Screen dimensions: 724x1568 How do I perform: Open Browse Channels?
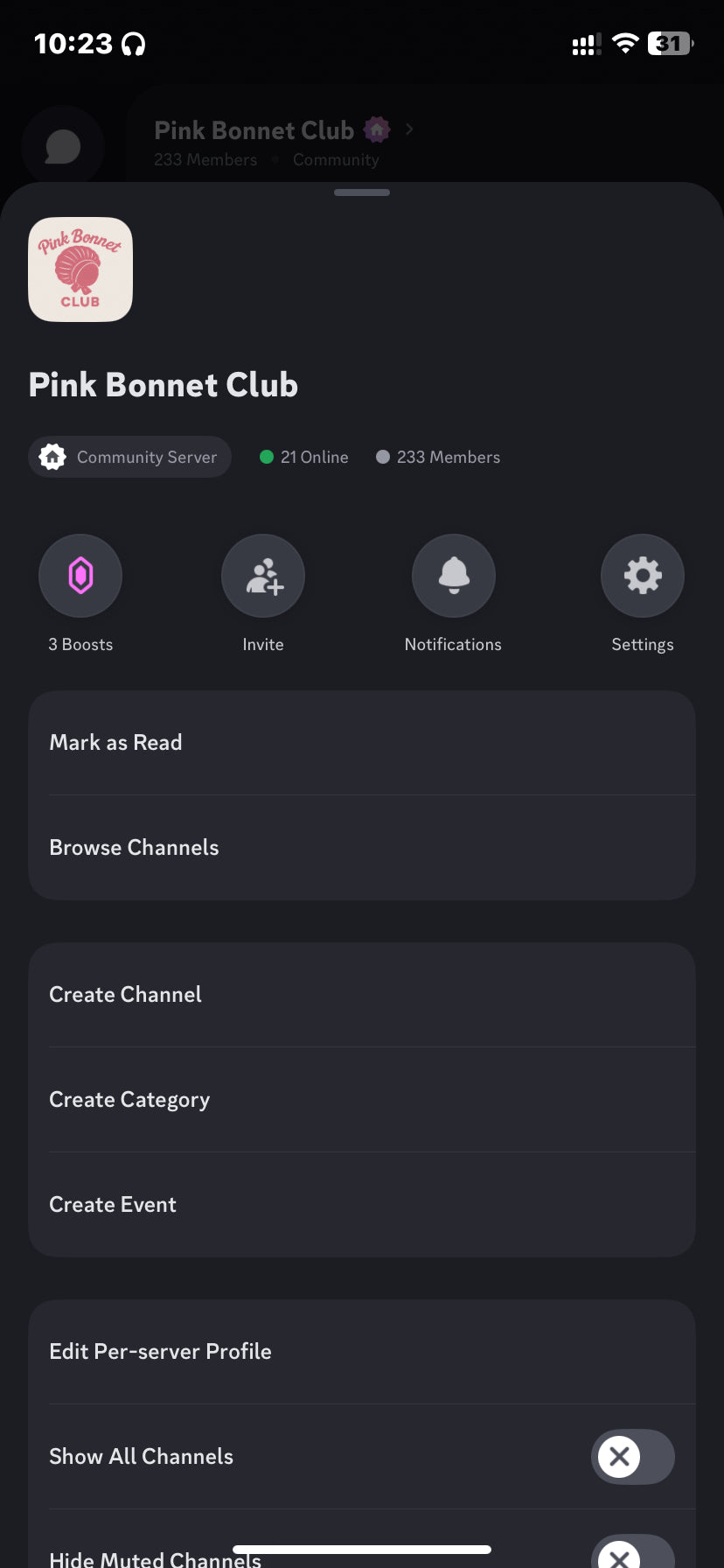point(362,848)
